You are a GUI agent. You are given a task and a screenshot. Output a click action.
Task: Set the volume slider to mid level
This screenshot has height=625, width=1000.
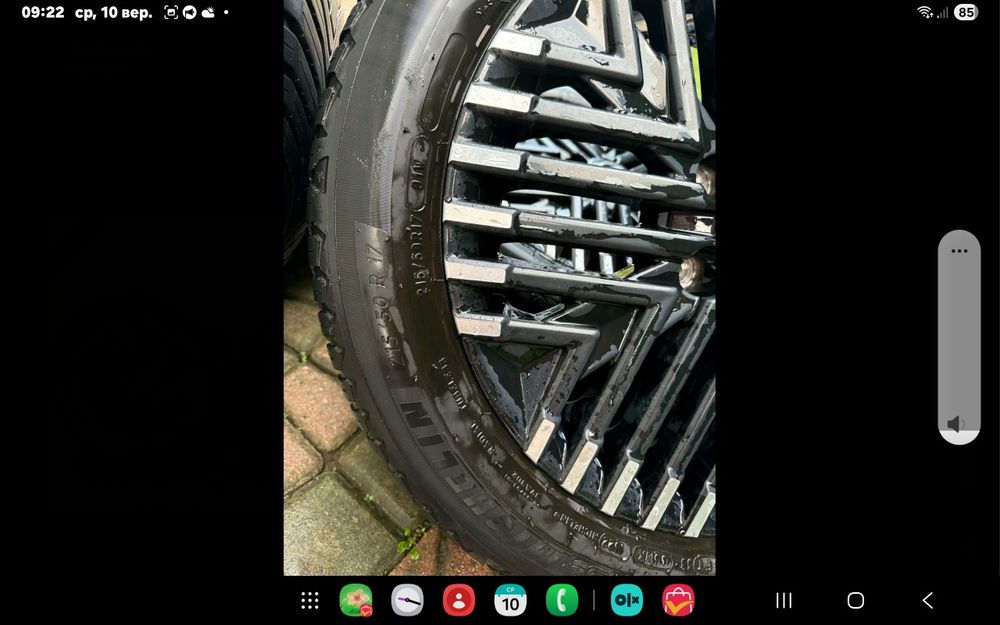(x=959, y=338)
